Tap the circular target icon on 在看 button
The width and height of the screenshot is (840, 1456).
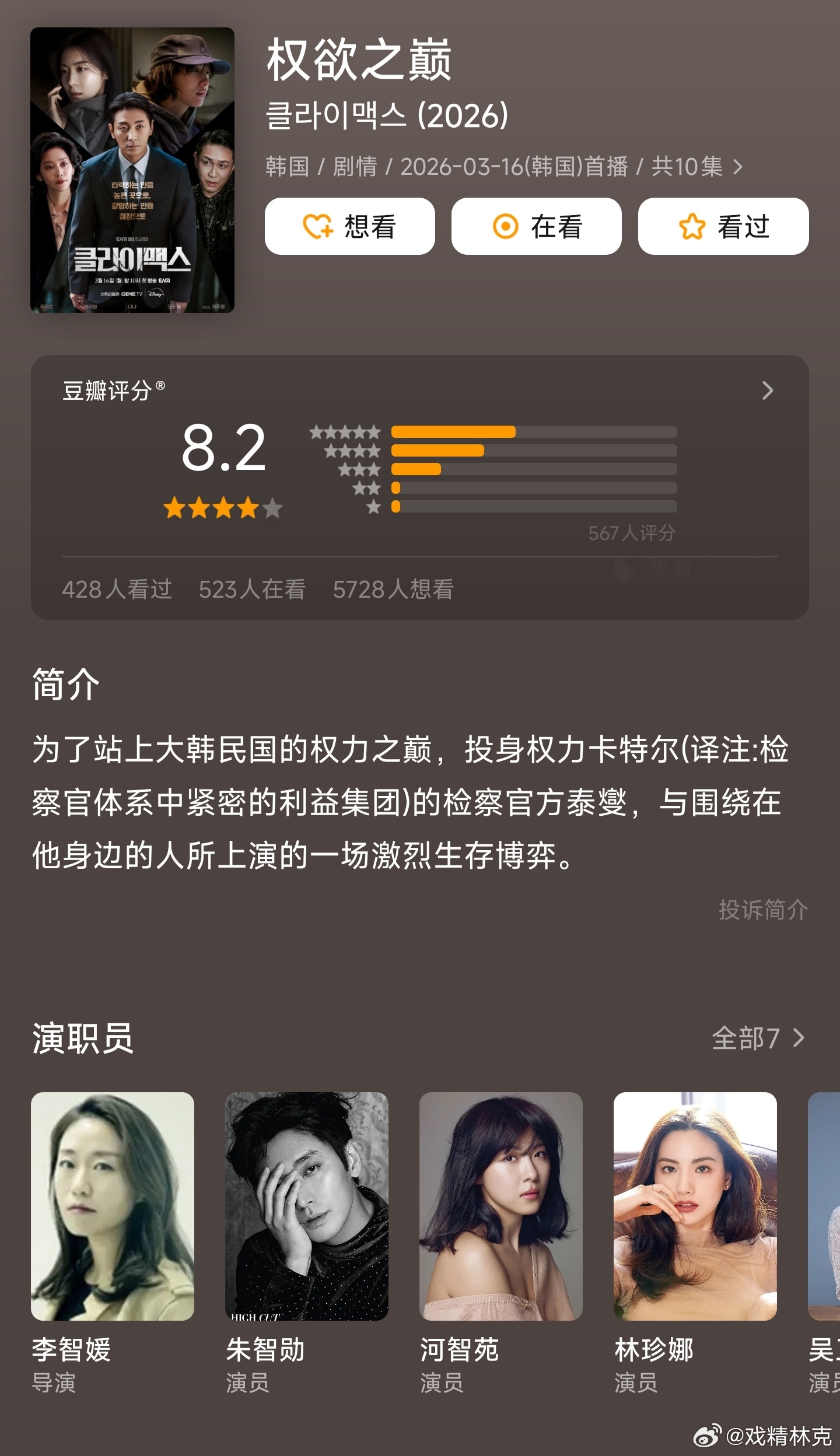coord(507,227)
